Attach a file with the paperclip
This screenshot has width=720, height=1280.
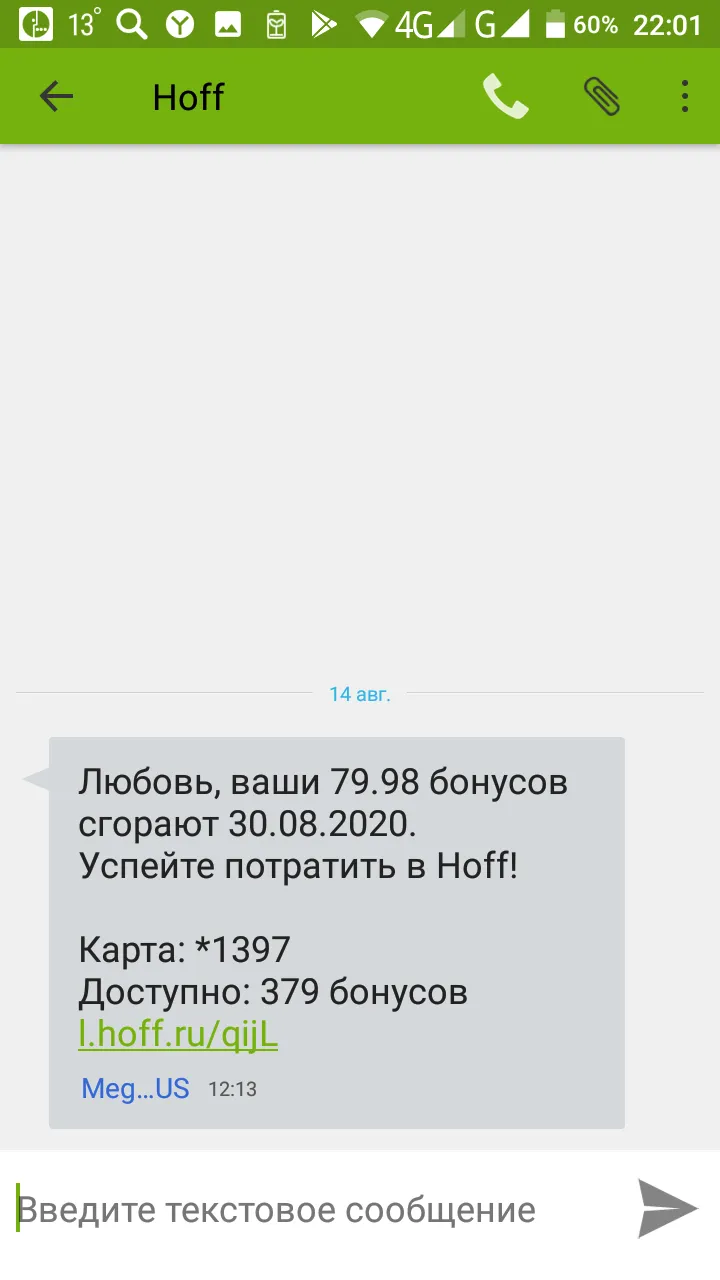[x=602, y=97]
